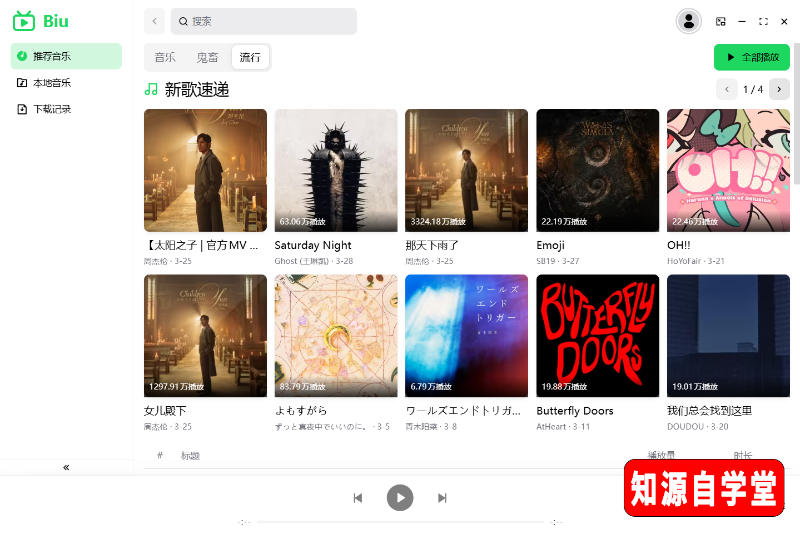Switch to the 鬼畜 tab
This screenshot has height=534, width=800.
[x=207, y=57]
